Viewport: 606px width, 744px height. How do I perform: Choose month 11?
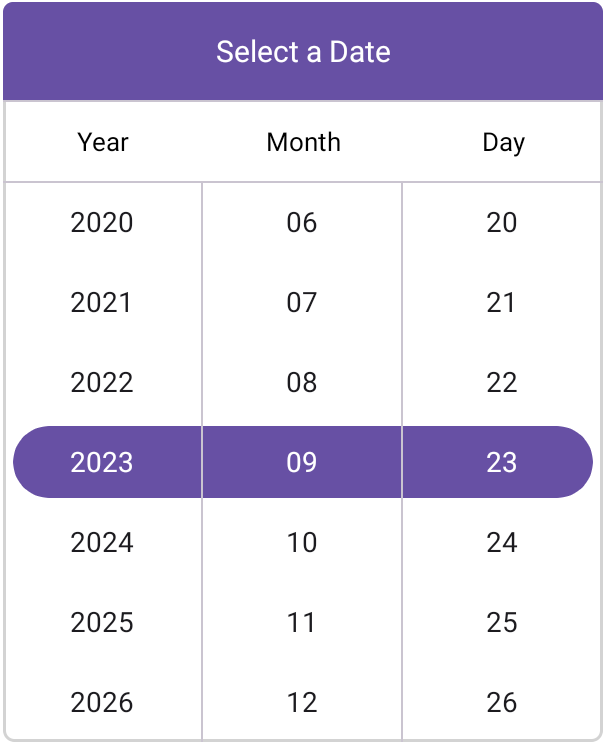302,622
